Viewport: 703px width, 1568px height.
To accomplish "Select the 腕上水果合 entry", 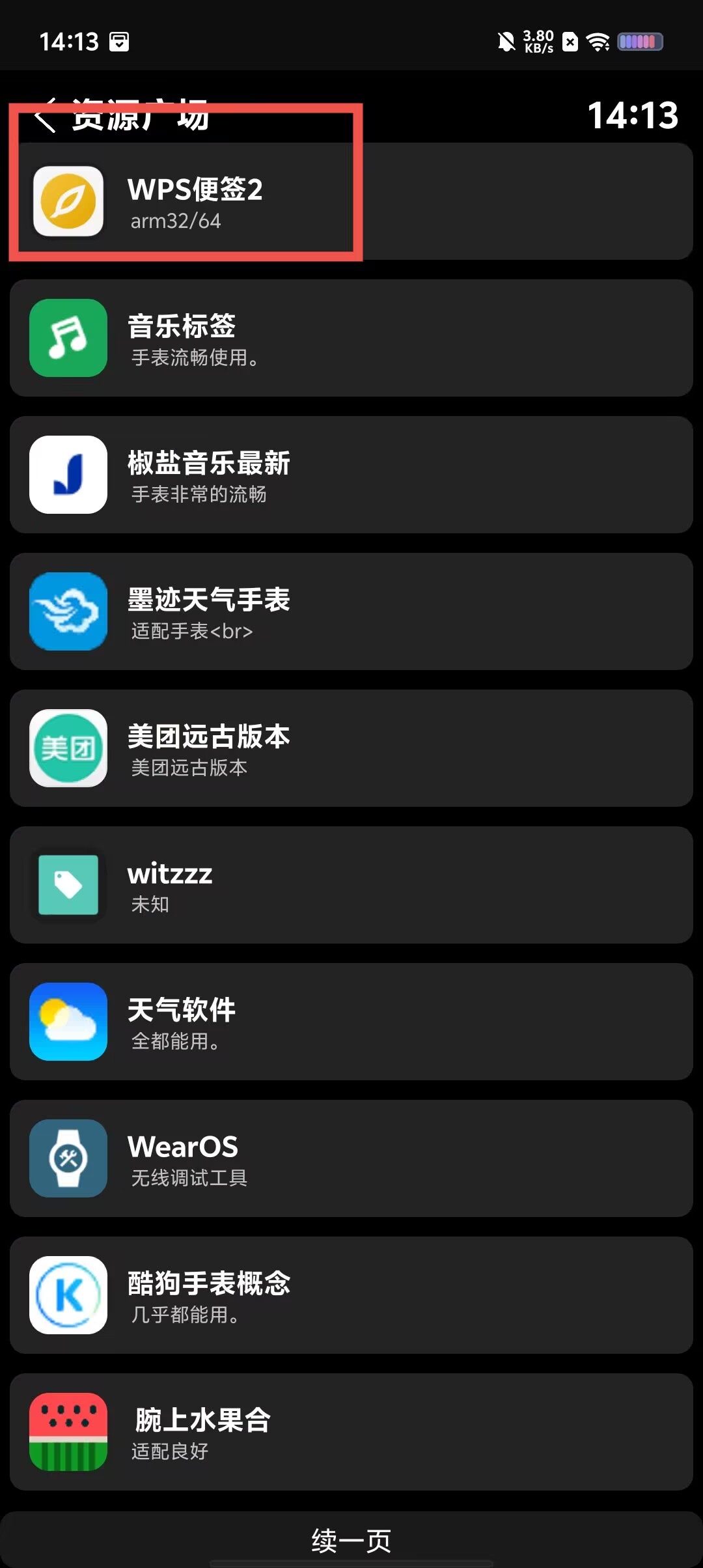I will [x=351, y=1432].
